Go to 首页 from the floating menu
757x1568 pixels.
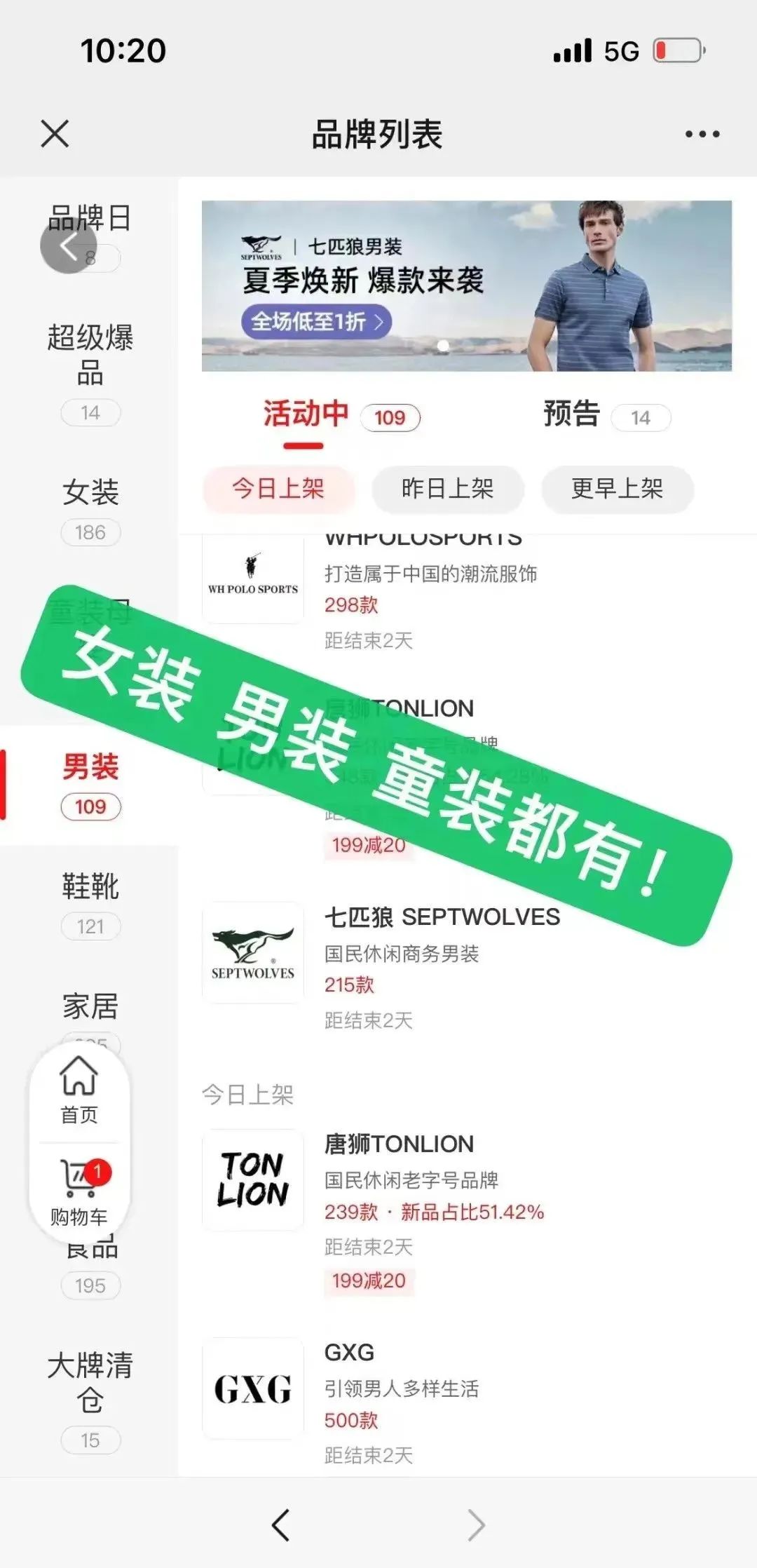[x=79, y=1090]
